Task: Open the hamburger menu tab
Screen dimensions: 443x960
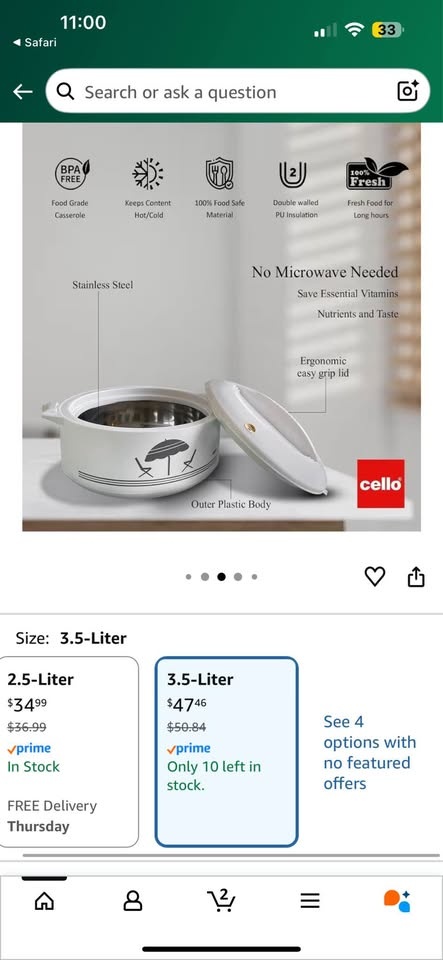Action: pyautogui.click(x=310, y=900)
